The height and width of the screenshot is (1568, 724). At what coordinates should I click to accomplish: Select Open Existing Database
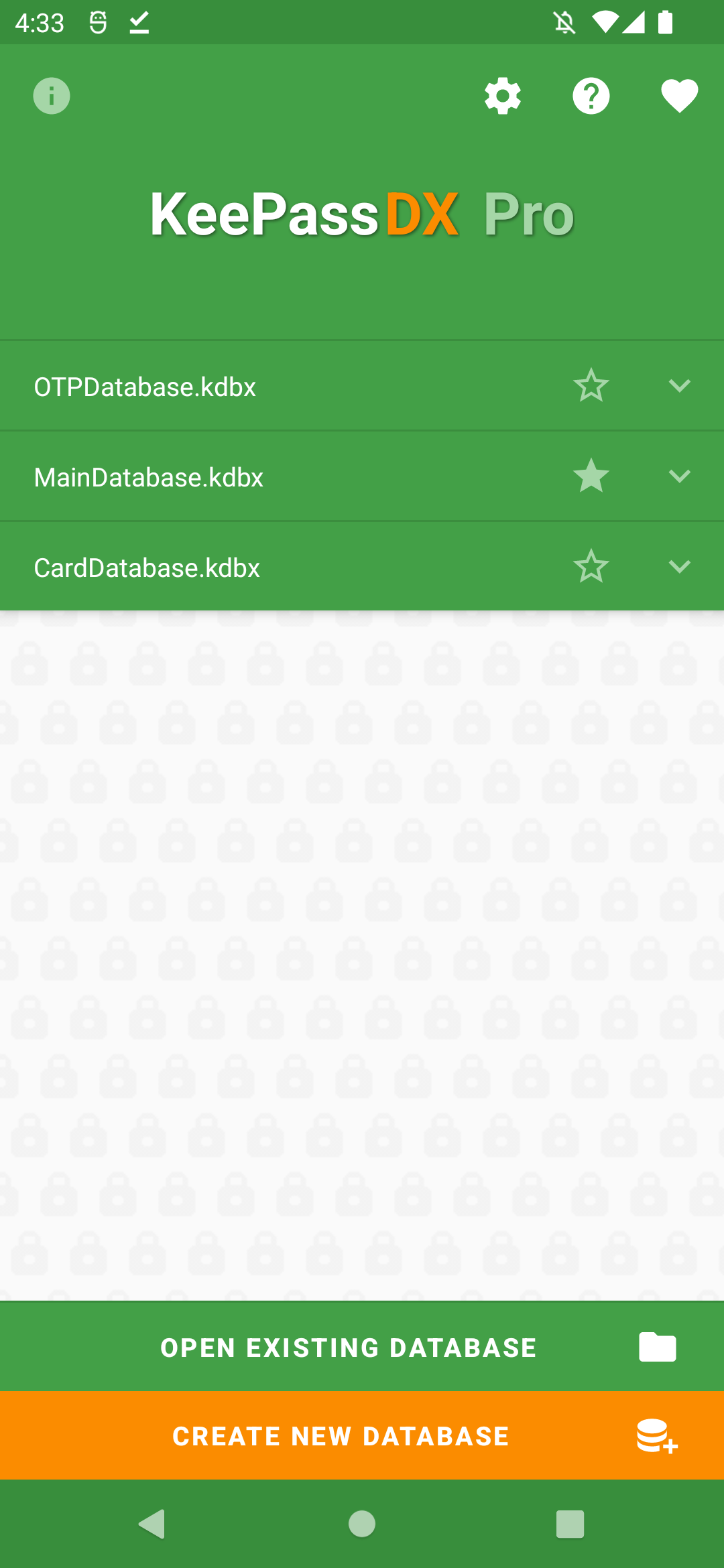pos(362,1346)
